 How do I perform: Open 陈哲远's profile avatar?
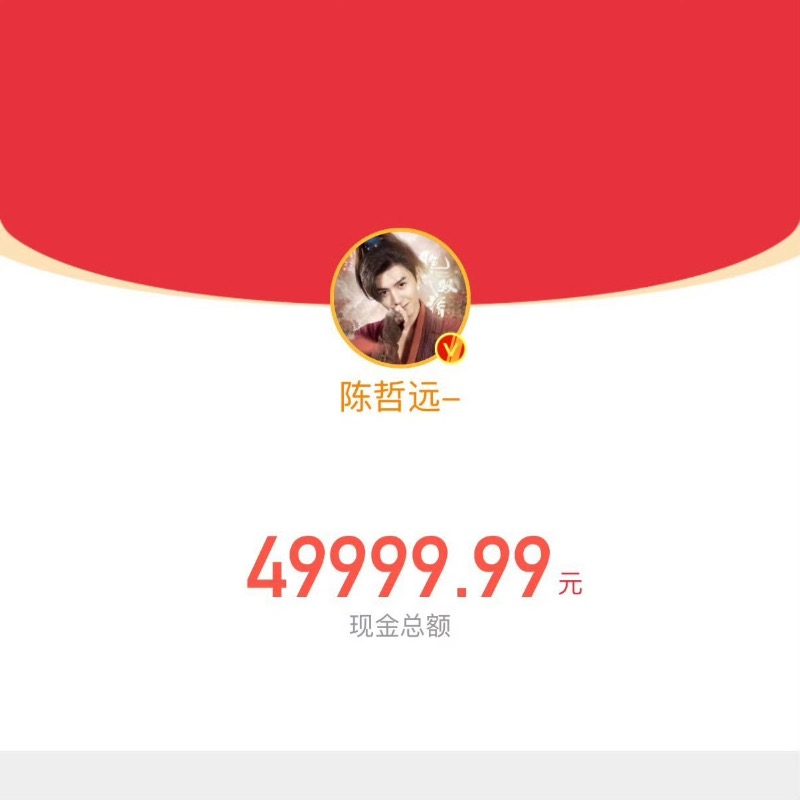click(400, 298)
